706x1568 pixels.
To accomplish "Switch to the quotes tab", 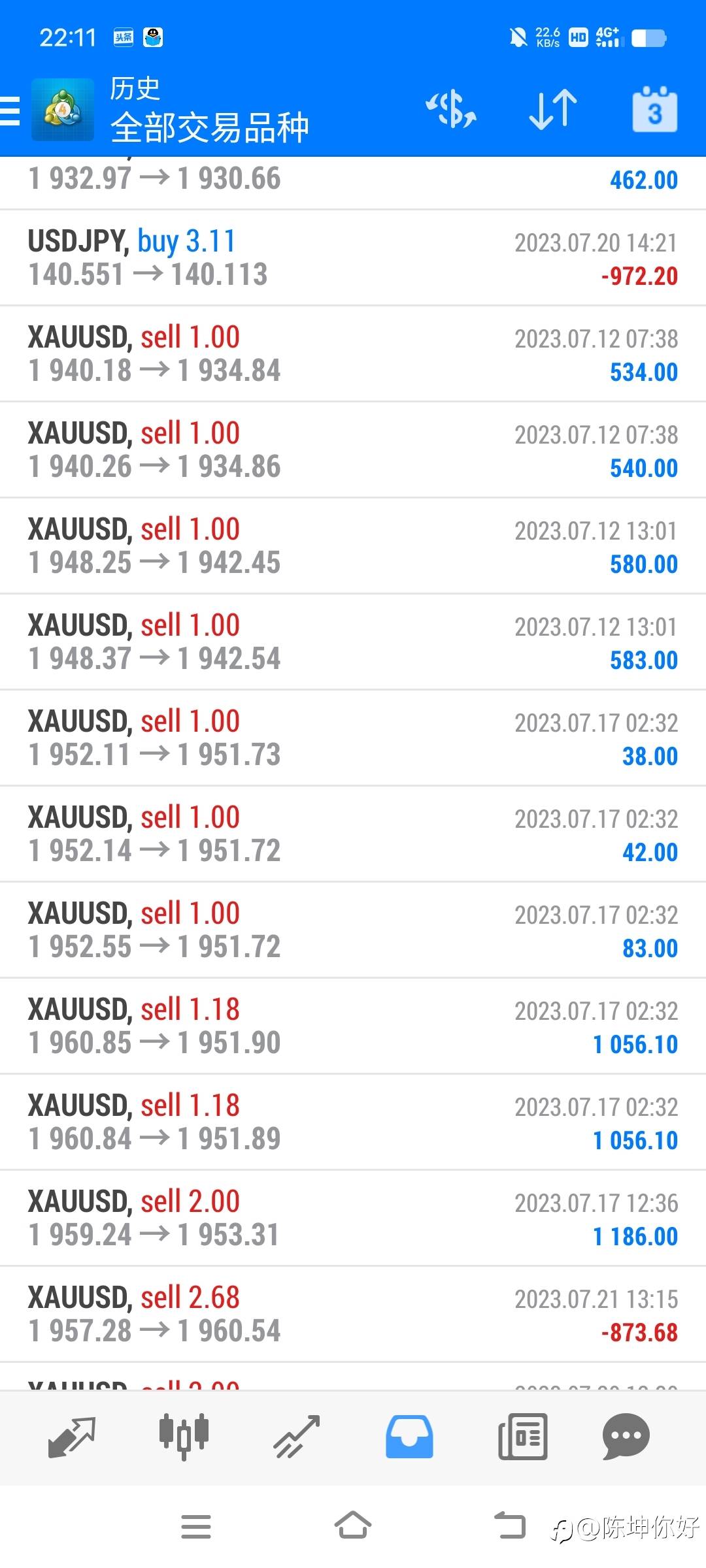I will coord(72,1437).
